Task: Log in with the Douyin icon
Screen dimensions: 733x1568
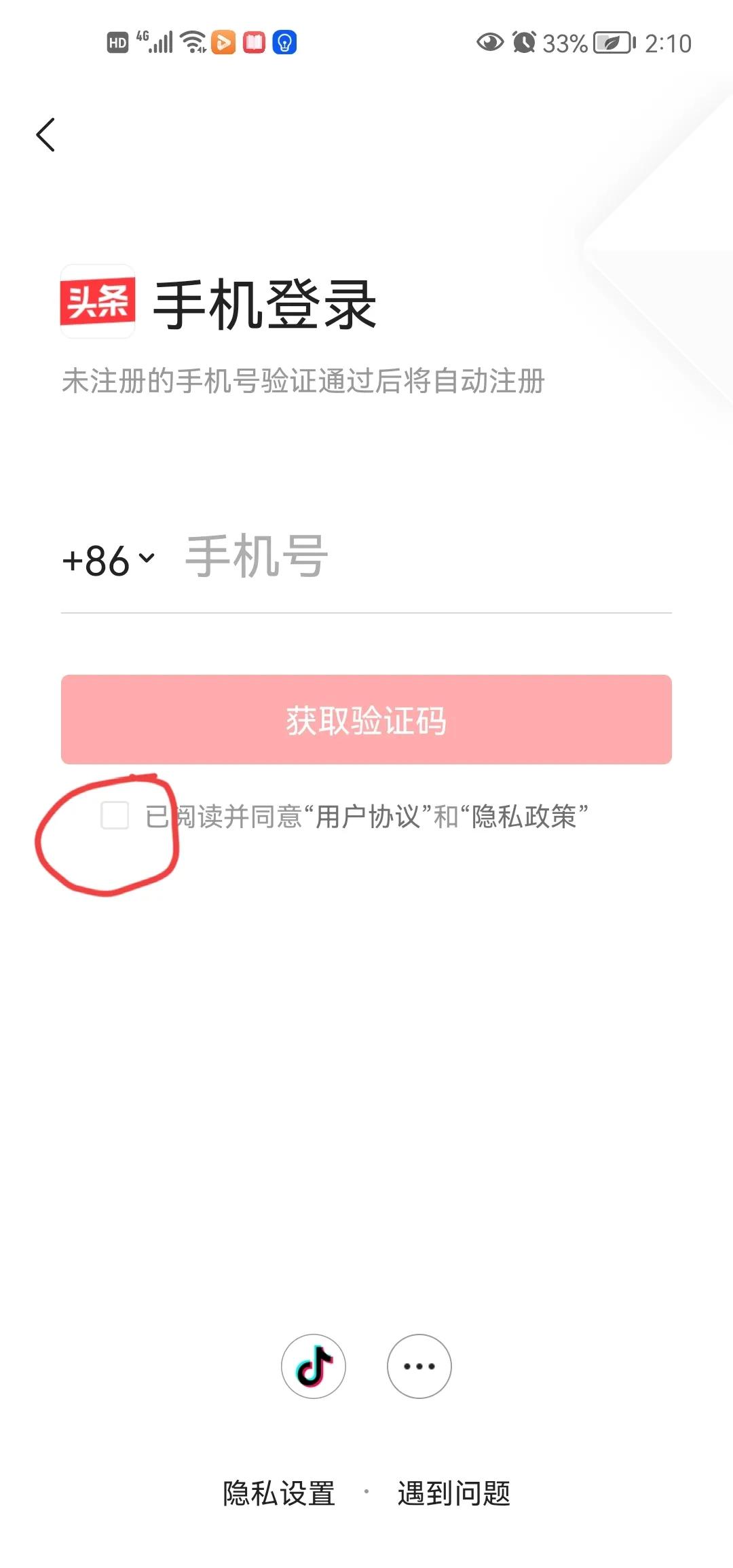Action: click(x=314, y=1366)
